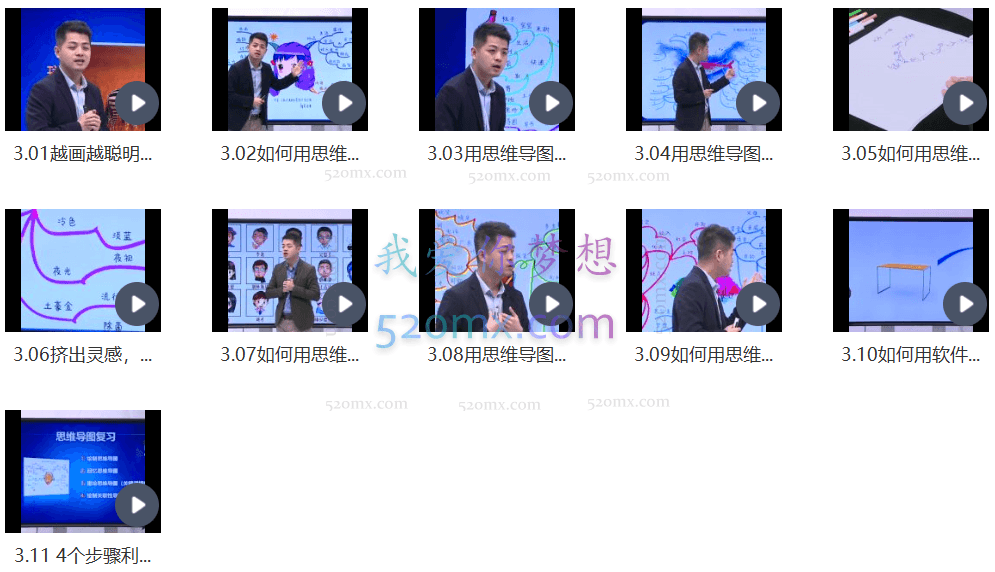Open video 3.09如何用思维
Viewport: 995px width, 572px height.
coord(704,270)
